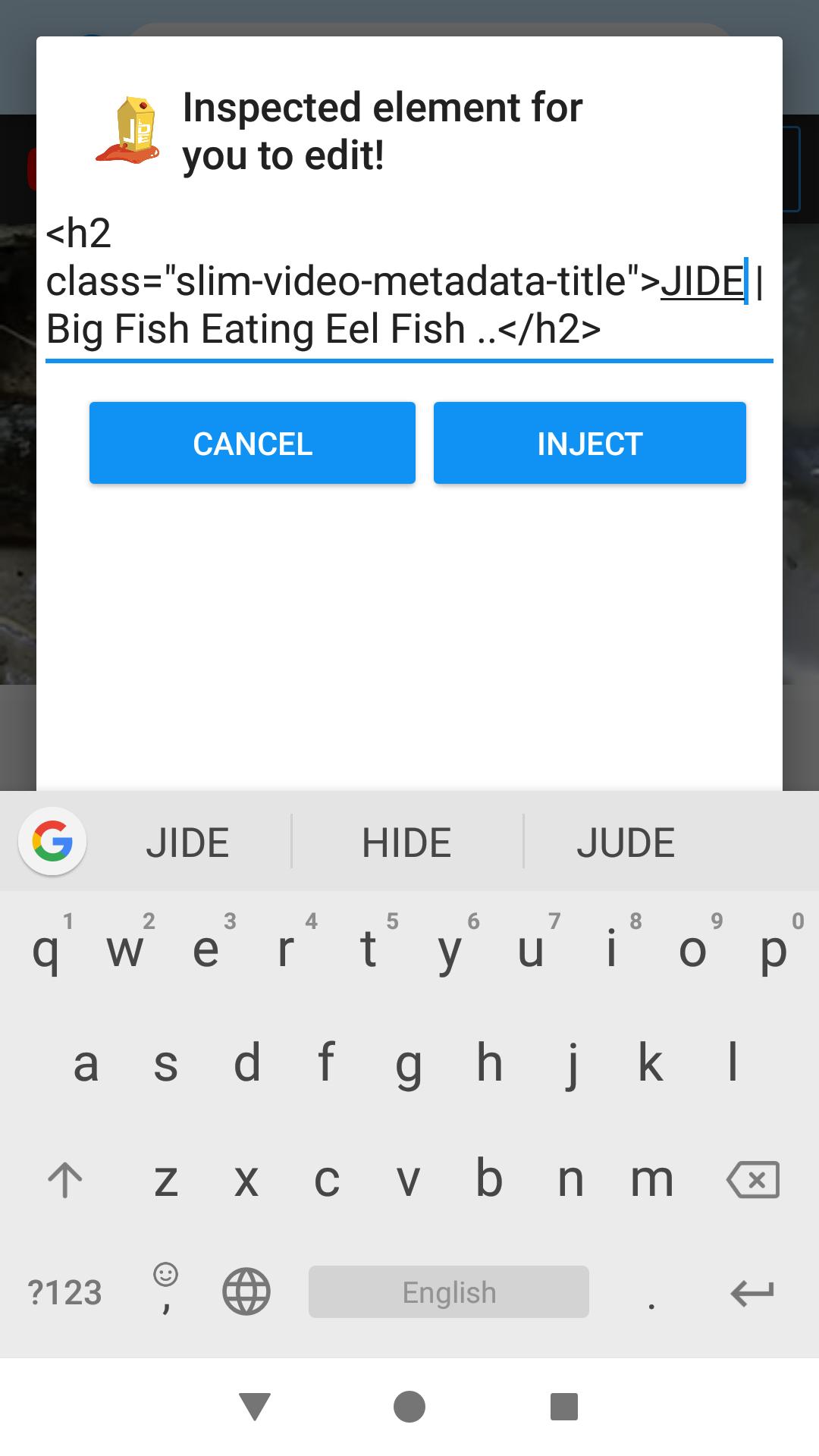Choose the HIDE keyboard suggestion
The width and height of the screenshot is (819, 1456).
(406, 843)
